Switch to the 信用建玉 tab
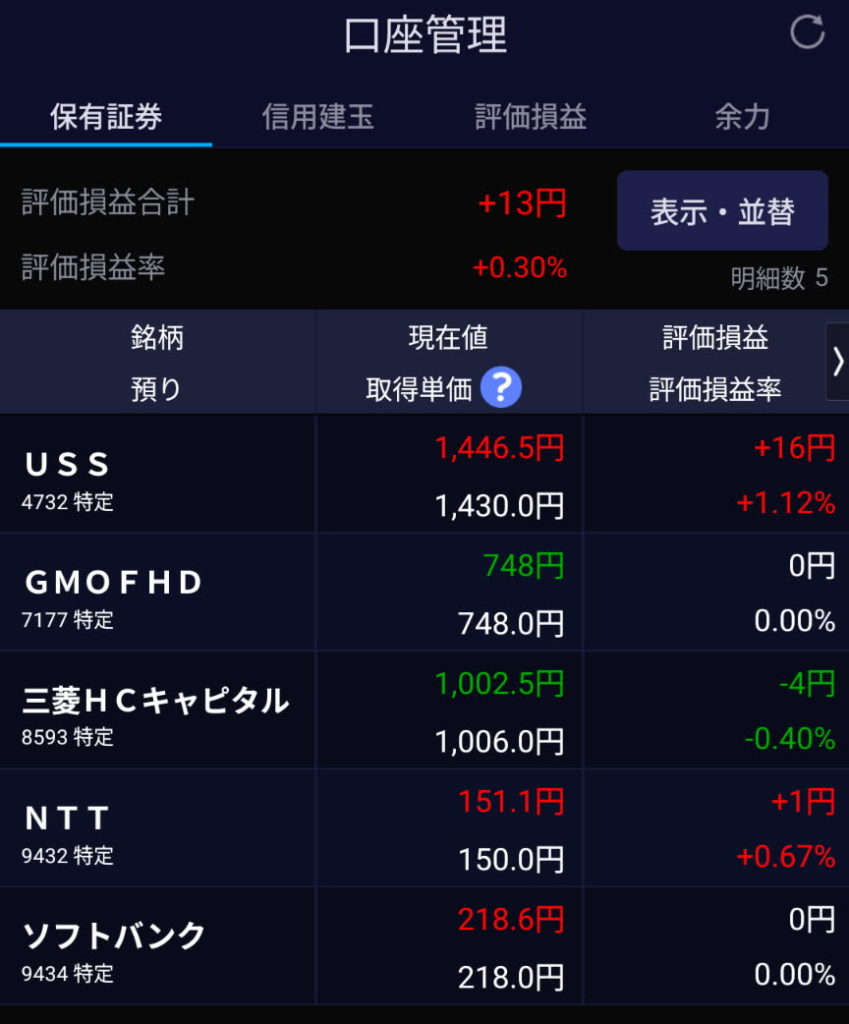The height and width of the screenshot is (1024, 849). coord(318,117)
